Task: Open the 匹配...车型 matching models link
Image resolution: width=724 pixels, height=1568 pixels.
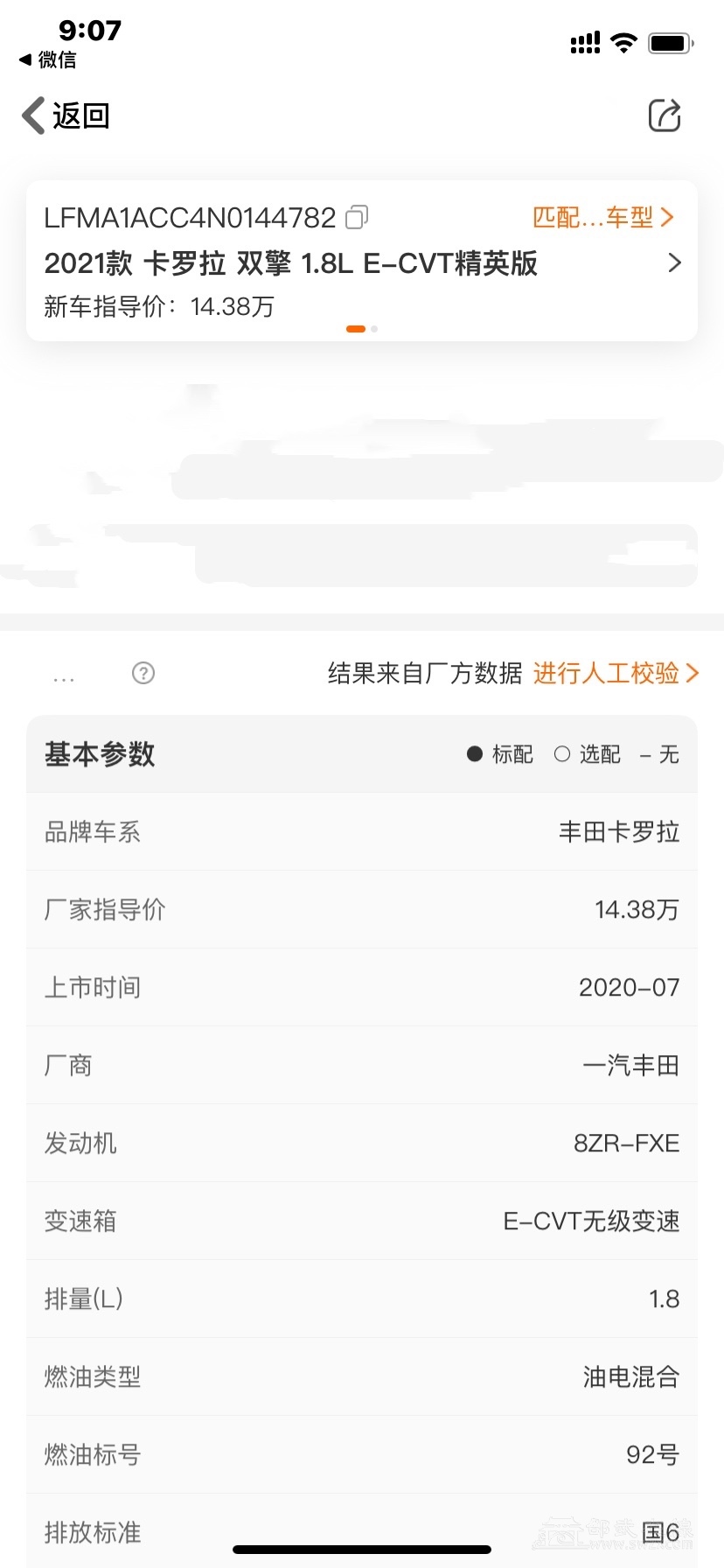Action: pyautogui.click(x=602, y=217)
